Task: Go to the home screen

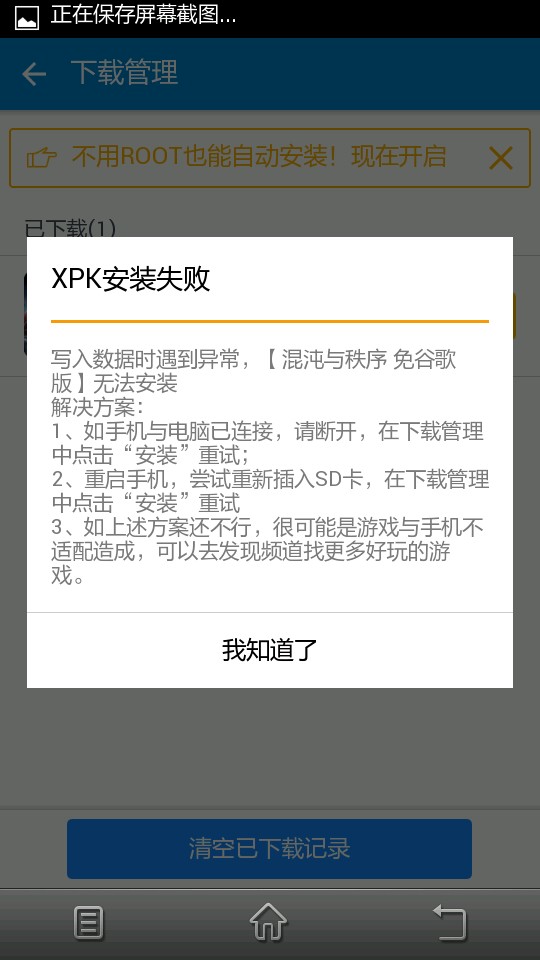Action: coord(269,921)
